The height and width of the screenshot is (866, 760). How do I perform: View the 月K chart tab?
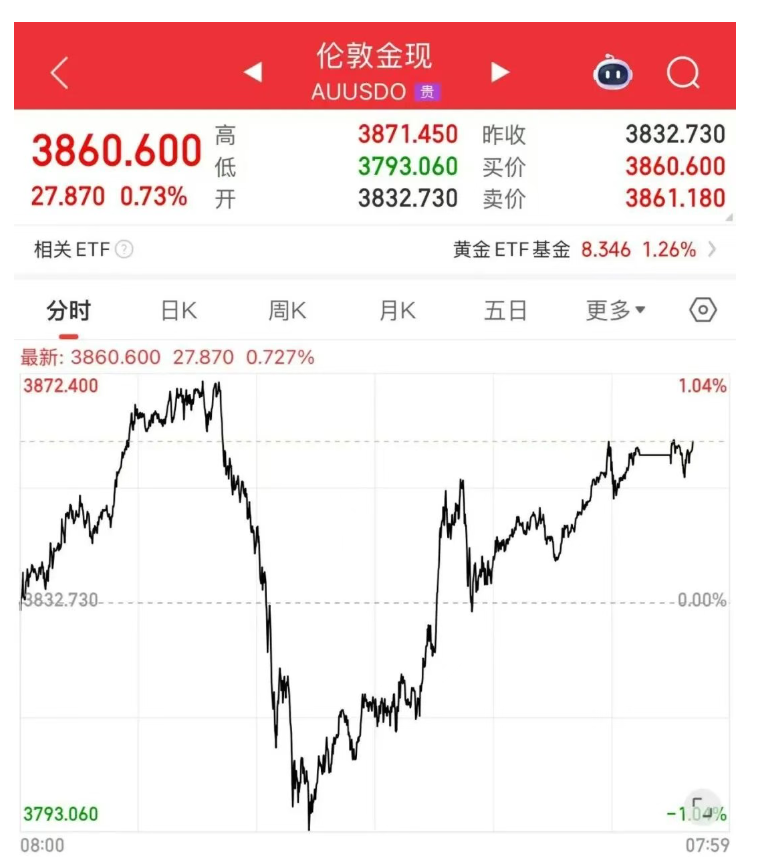pos(397,311)
